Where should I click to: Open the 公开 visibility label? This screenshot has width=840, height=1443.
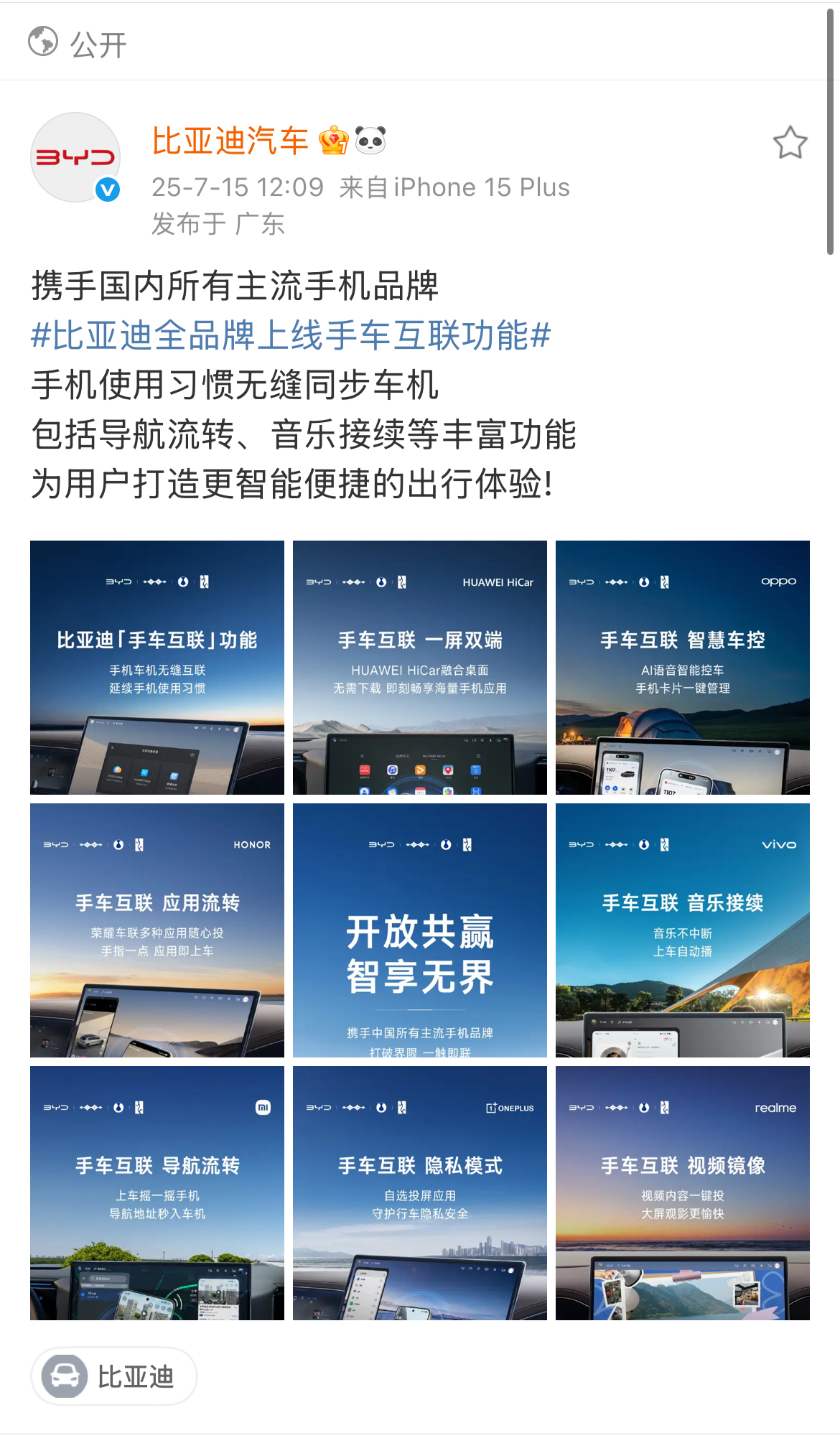click(x=78, y=44)
